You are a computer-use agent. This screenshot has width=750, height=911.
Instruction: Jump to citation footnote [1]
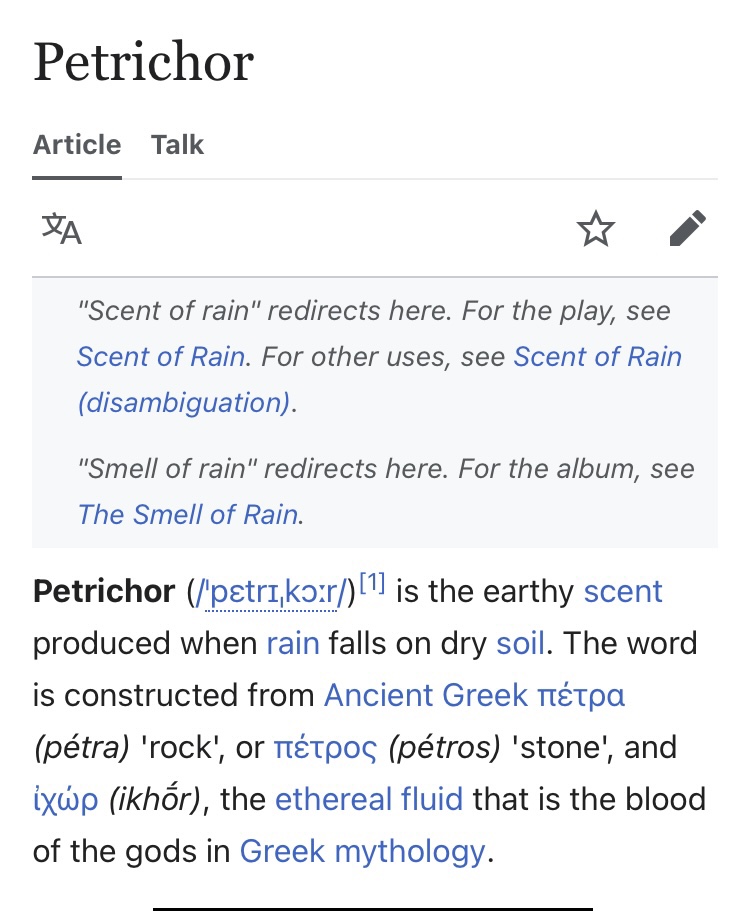pyautogui.click(x=372, y=582)
